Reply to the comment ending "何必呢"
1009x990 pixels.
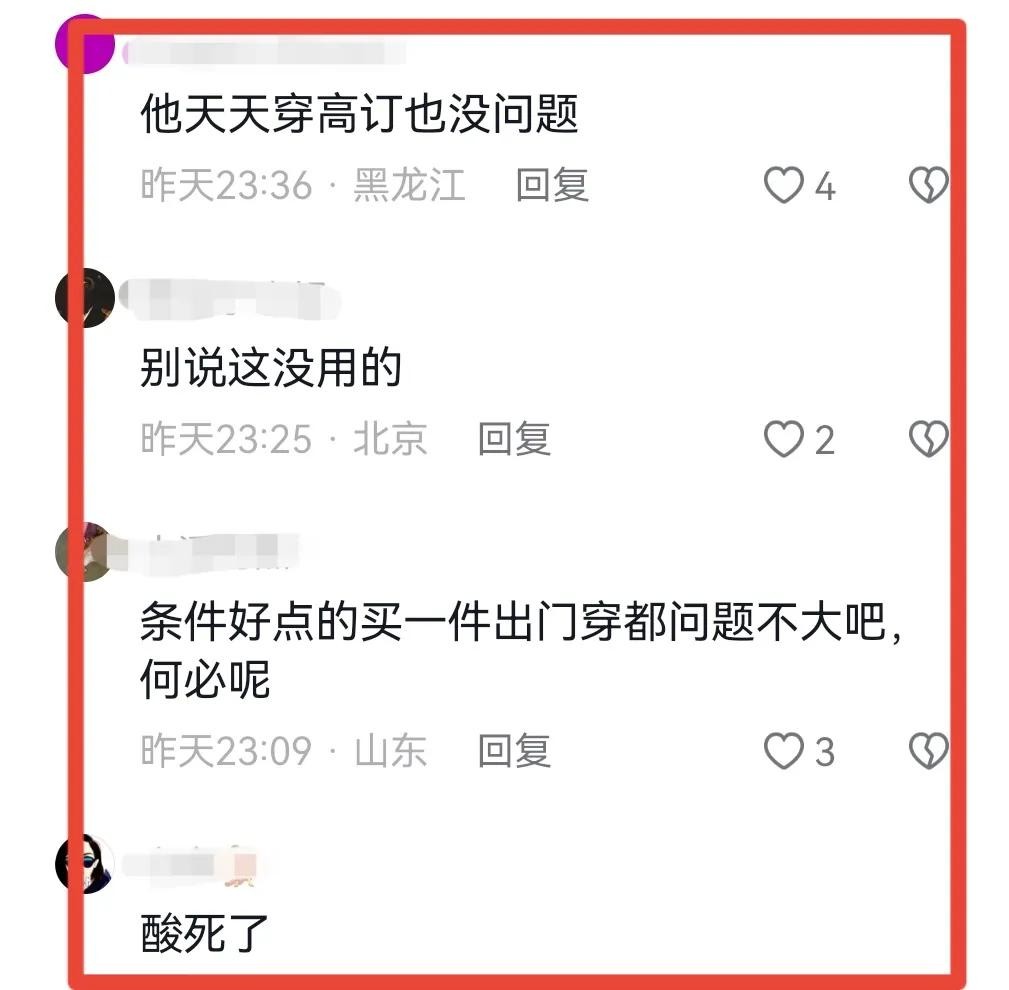pos(514,751)
